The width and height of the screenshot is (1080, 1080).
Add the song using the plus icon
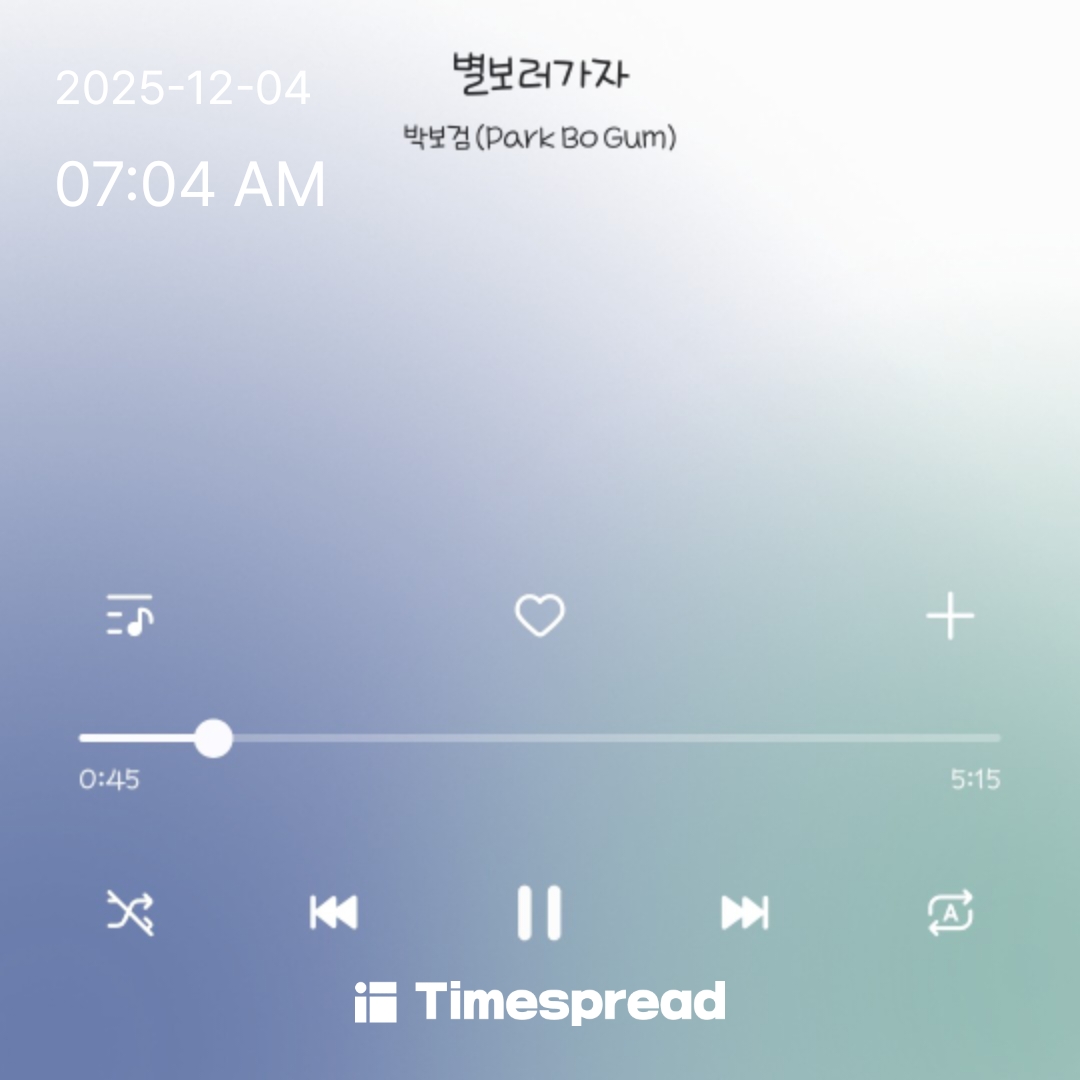950,616
